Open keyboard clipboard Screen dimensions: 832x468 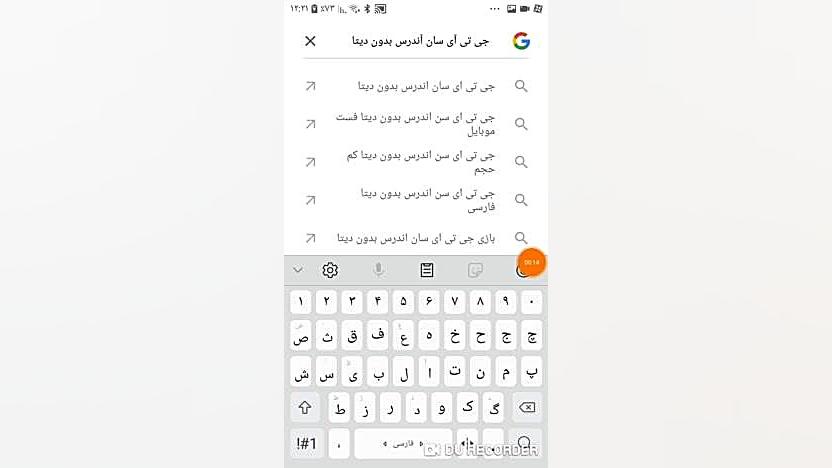tap(427, 270)
